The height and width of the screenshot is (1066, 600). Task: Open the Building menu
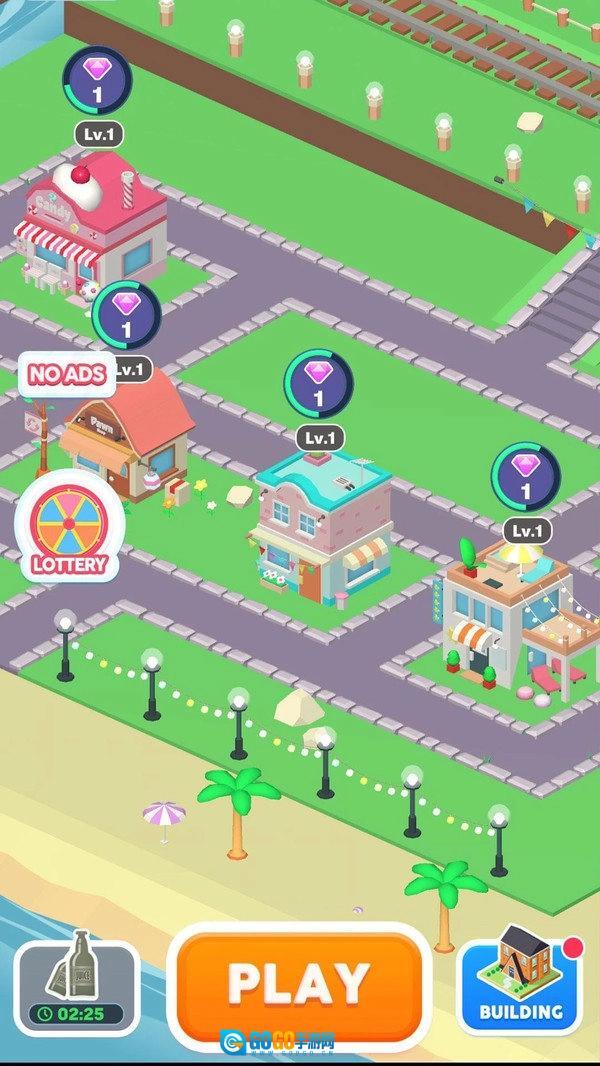click(520, 980)
